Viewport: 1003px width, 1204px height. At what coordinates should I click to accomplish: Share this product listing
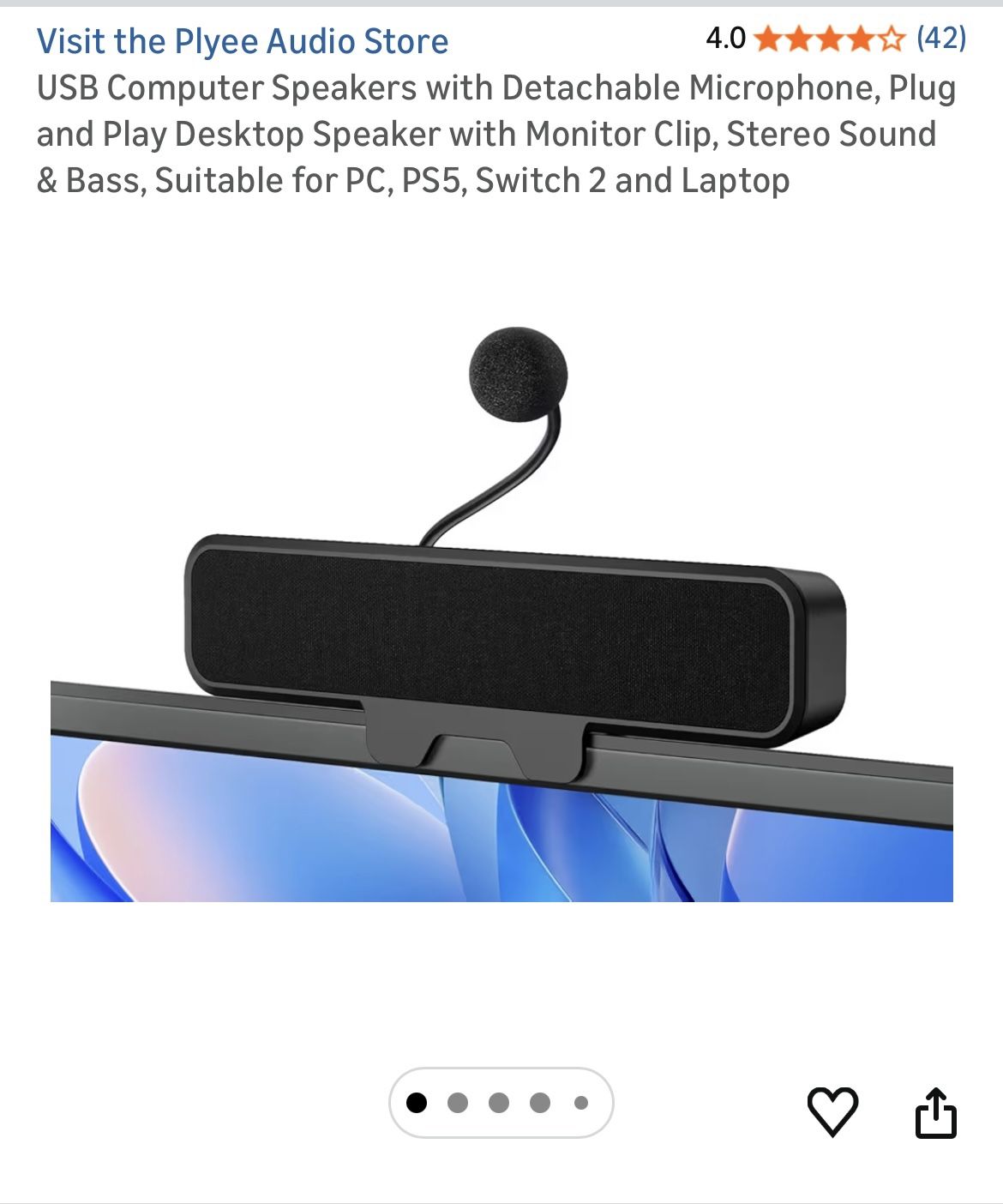point(935,1112)
